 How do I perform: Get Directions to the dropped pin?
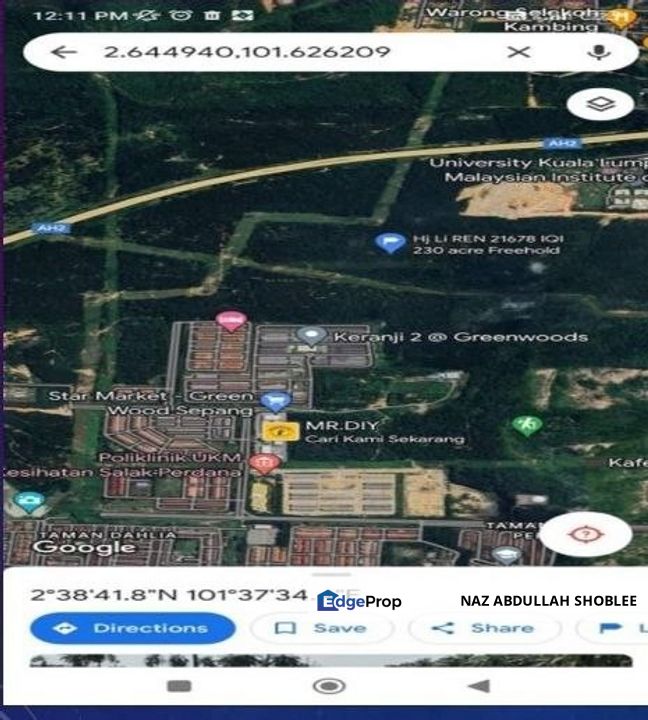click(x=133, y=628)
